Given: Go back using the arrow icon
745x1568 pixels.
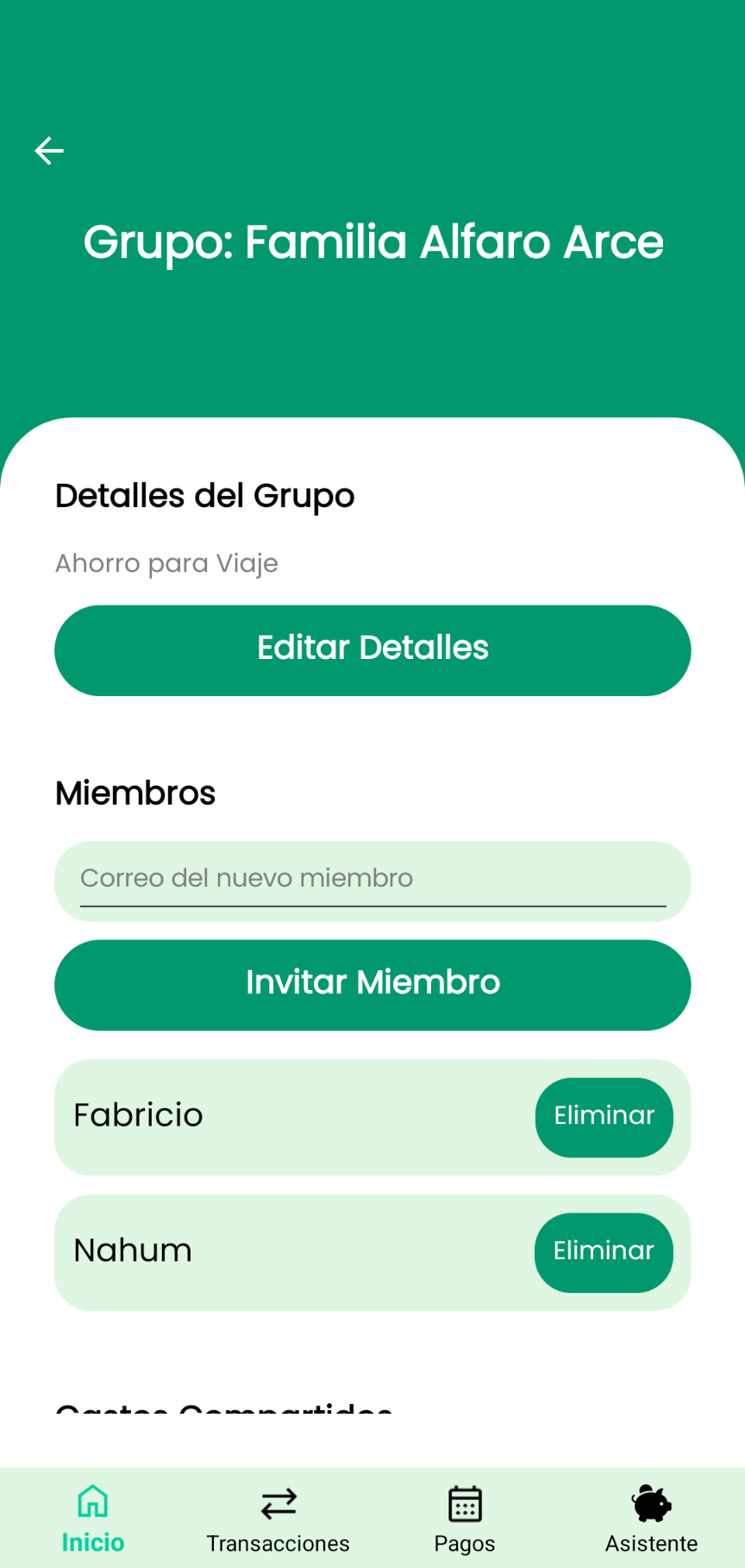Looking at the screenshot, I should coord(49,151).
